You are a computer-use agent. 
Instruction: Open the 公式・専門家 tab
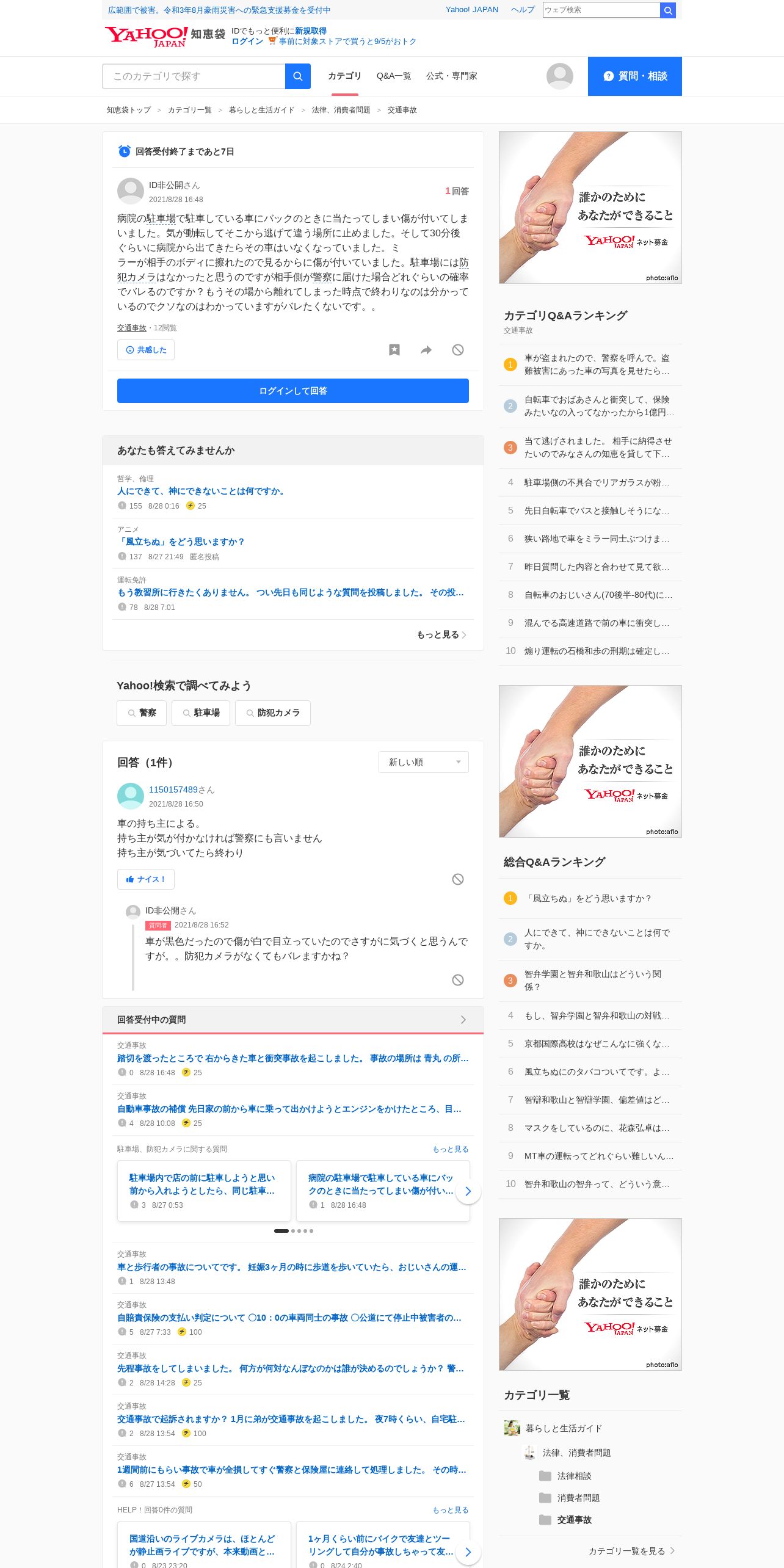pyautogui.click(x=452, y=76)
